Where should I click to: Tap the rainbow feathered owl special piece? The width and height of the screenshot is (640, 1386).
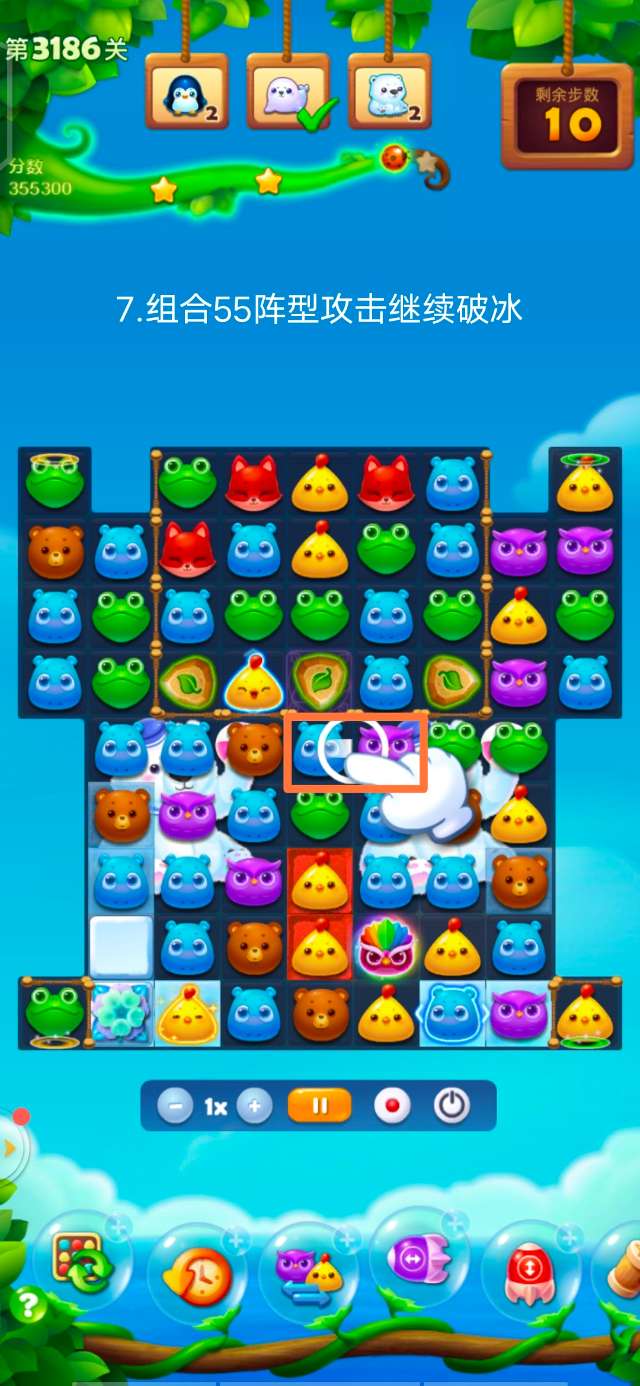click(385, 947)
